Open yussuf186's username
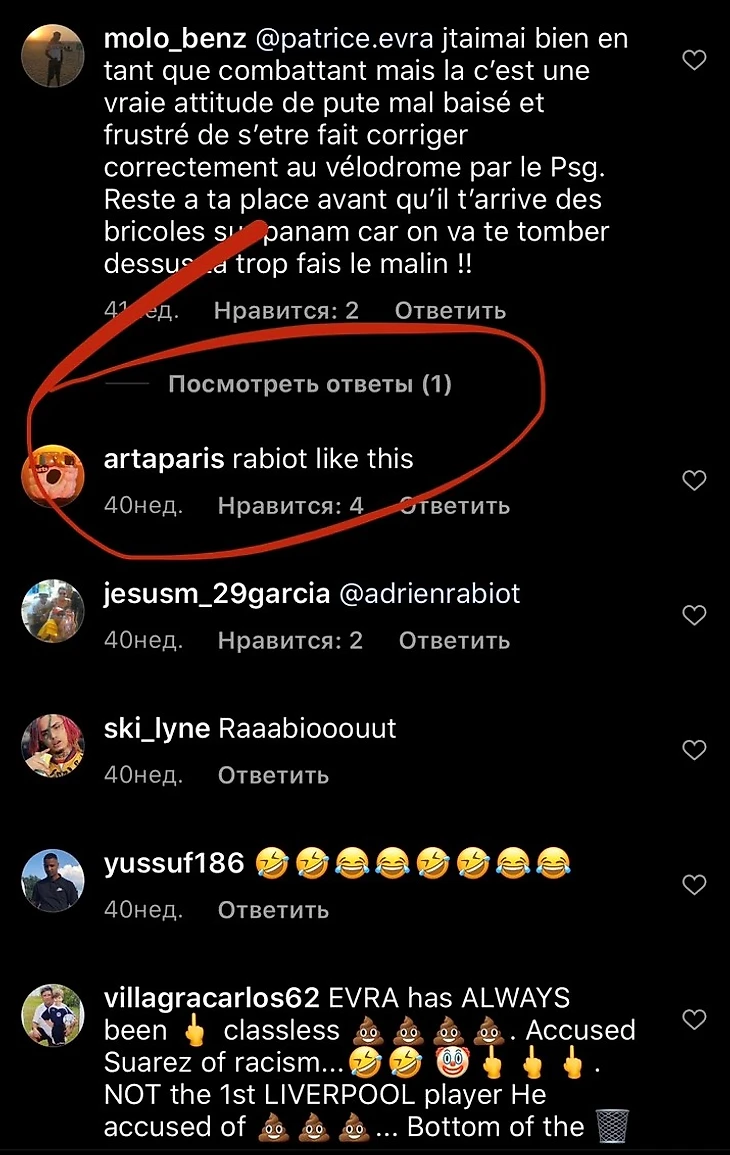Image resolution: width=730 pixels, height=1155 pixels. pyautogui.click(x=174, y=863)
